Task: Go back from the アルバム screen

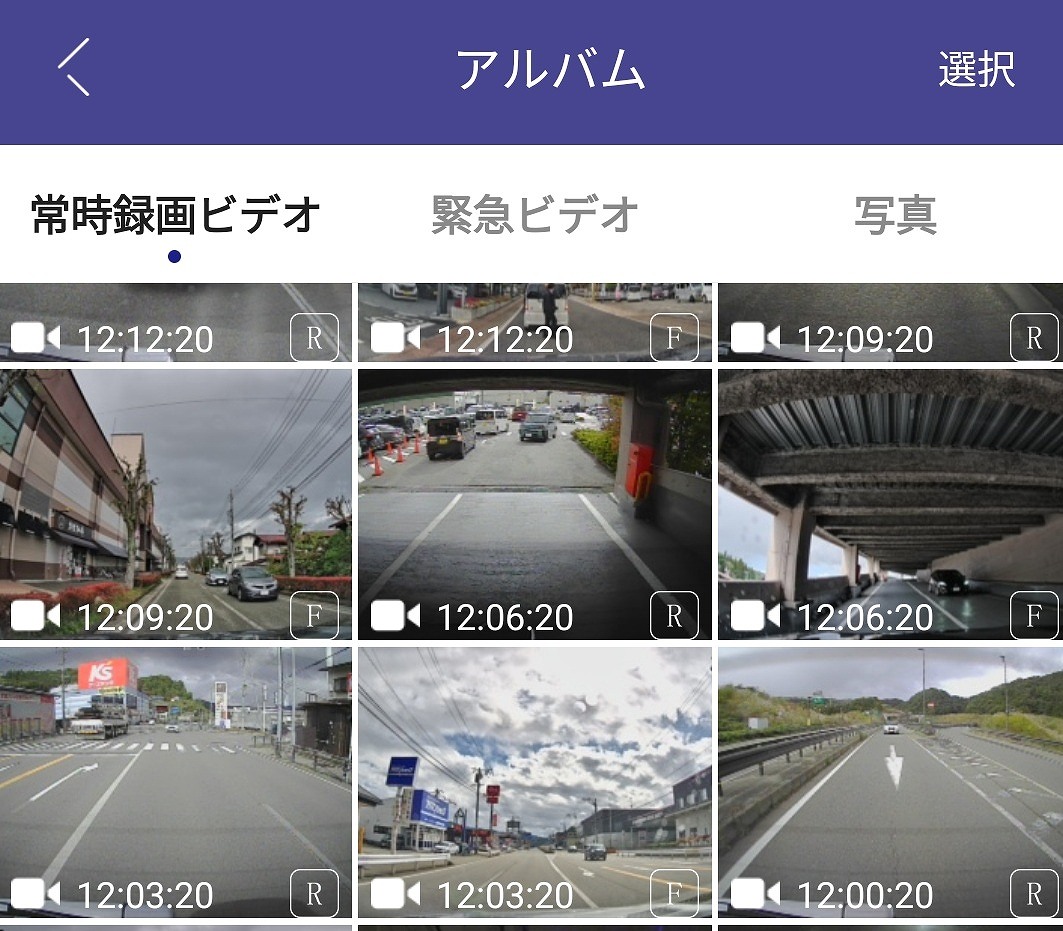Action: click(74, 67)
